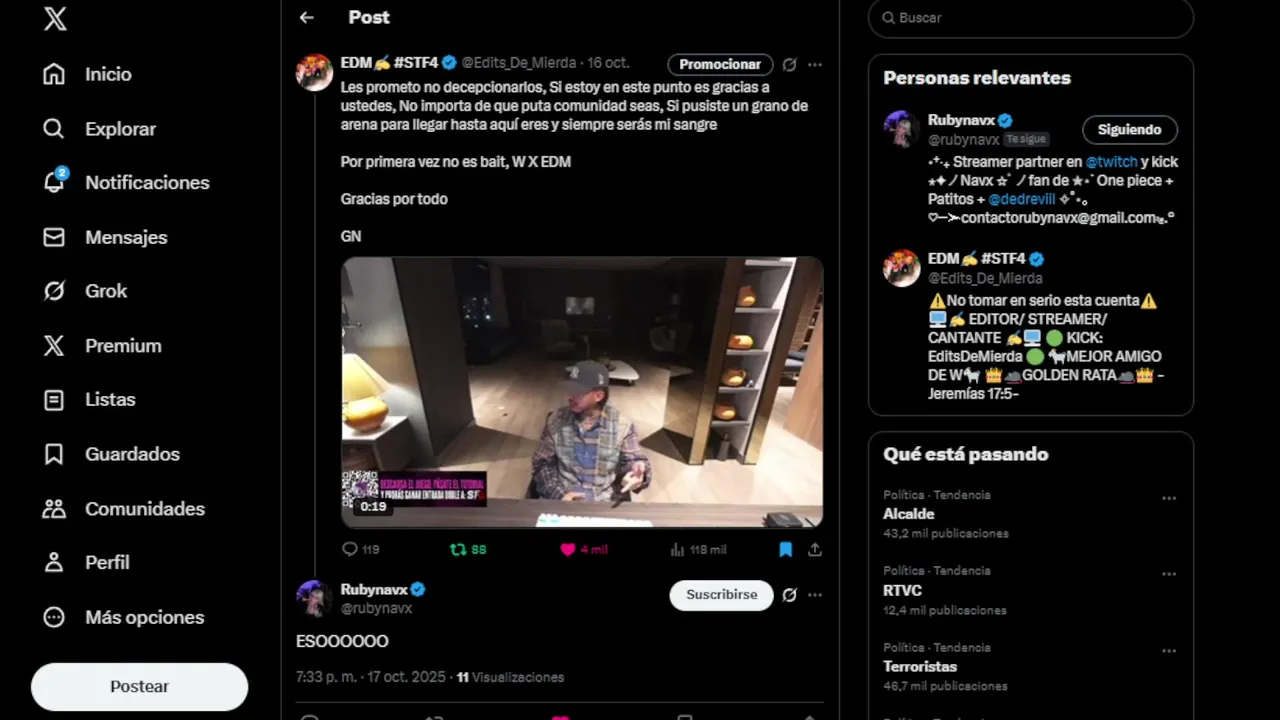Tap the Postear button
The image size is (1280, 720).
tap(139, 686)
